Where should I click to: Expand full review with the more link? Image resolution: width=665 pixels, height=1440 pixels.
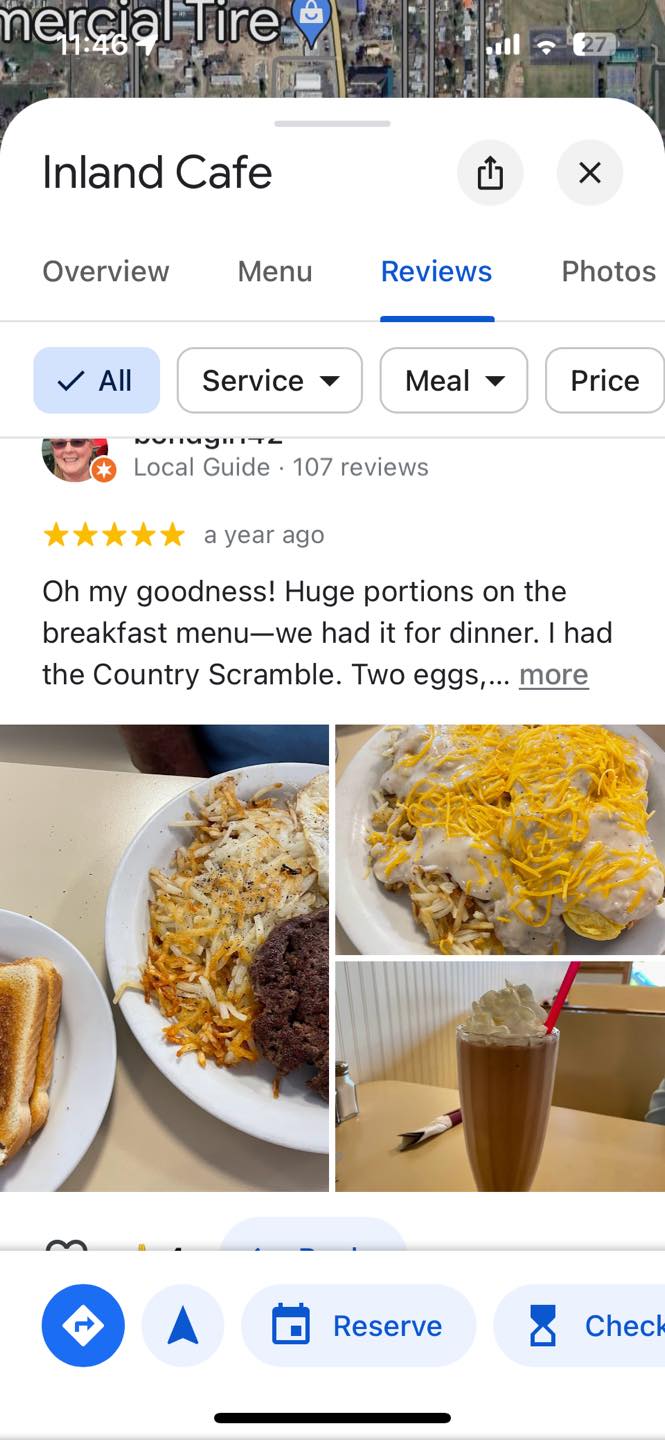click(x=553, y=675)
